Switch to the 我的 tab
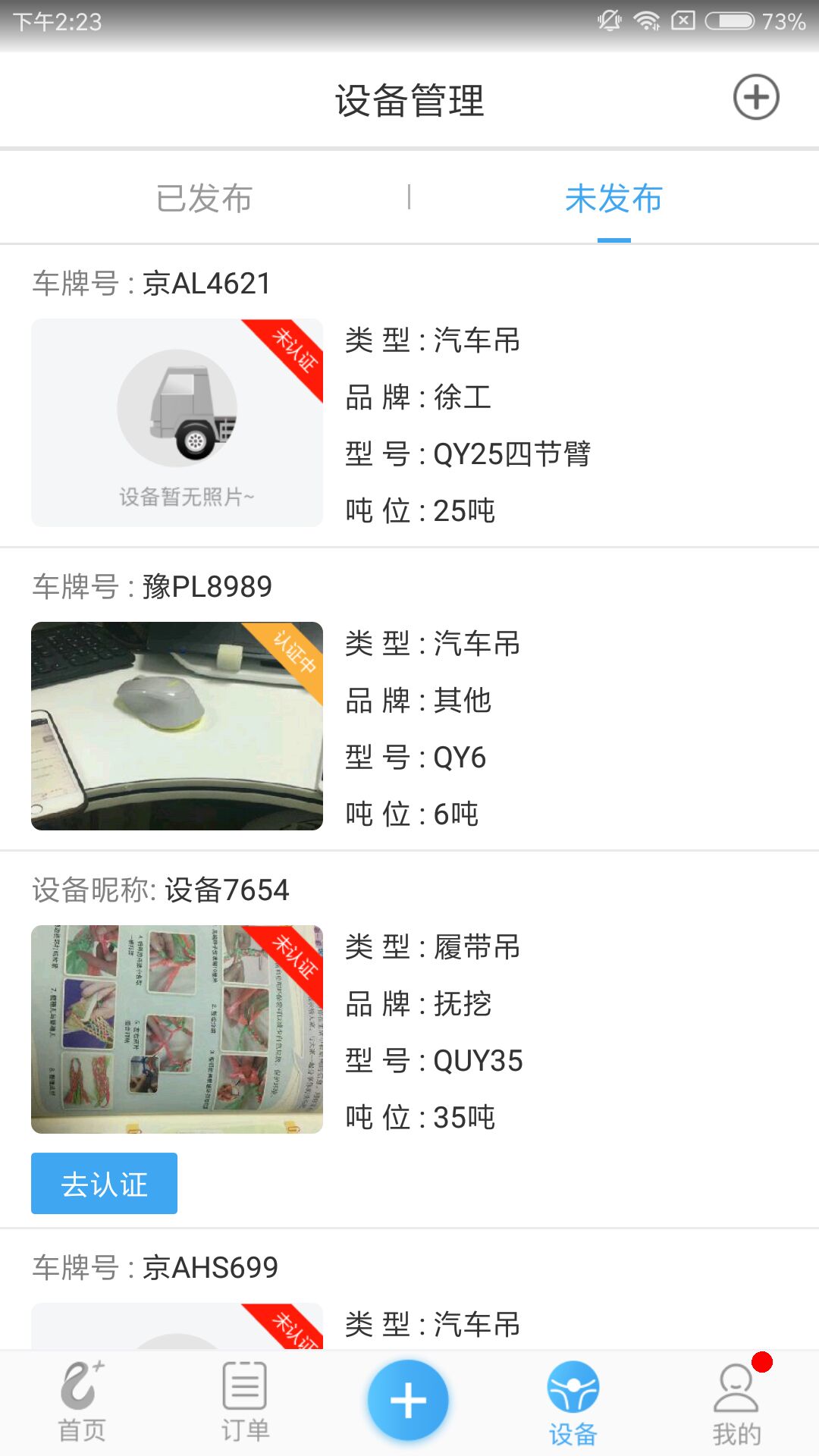 [x=736, y=1403]
